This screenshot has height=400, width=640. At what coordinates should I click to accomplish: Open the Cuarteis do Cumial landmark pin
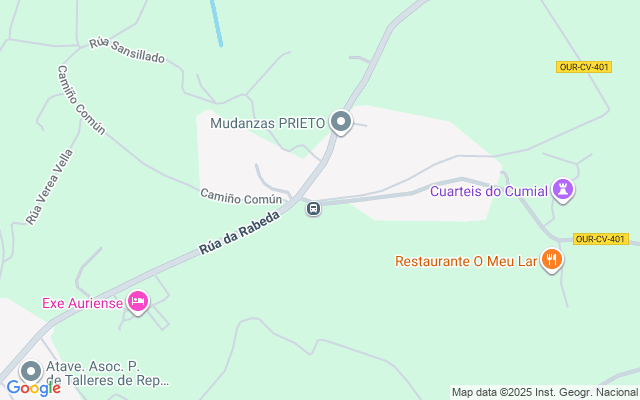565,190
